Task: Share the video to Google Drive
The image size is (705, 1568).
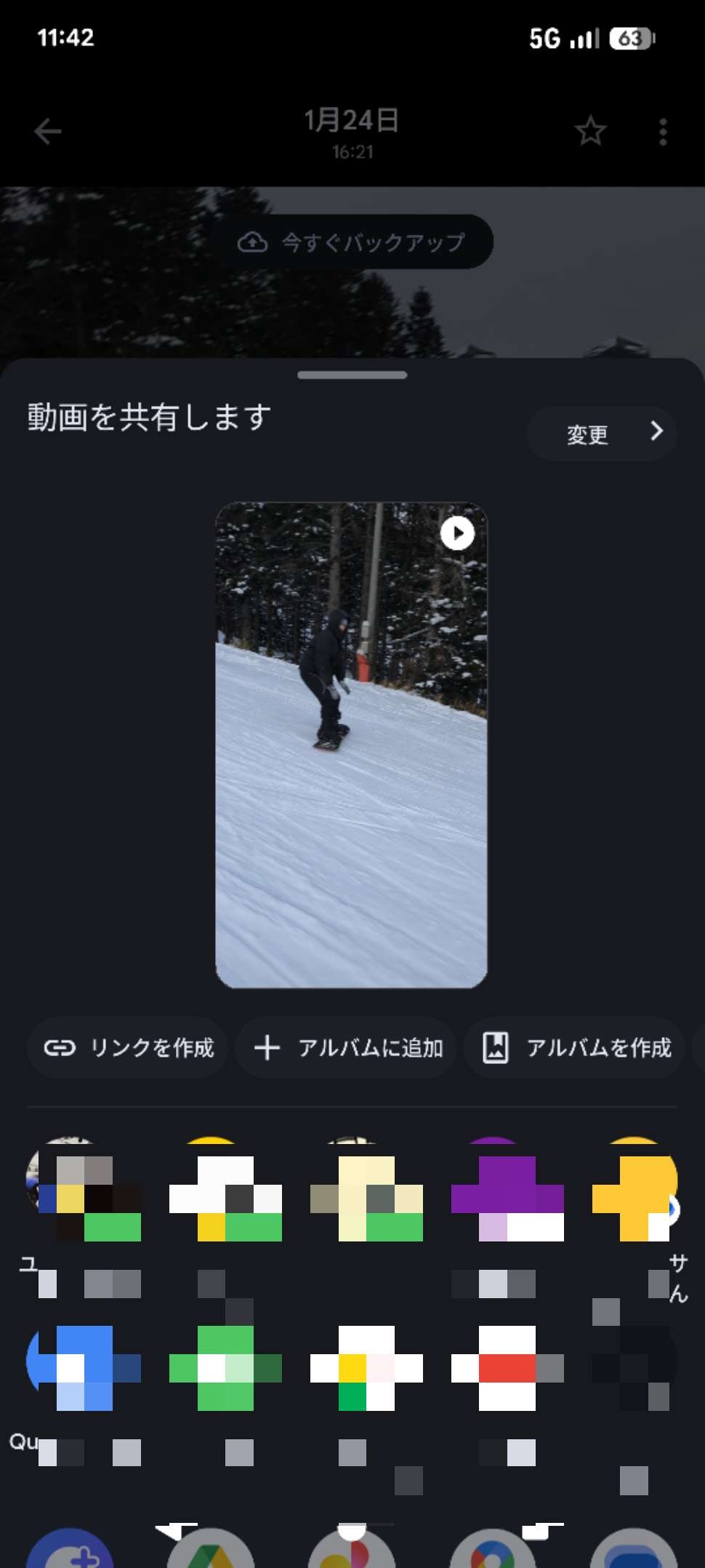Action: tap(211, 1549)
